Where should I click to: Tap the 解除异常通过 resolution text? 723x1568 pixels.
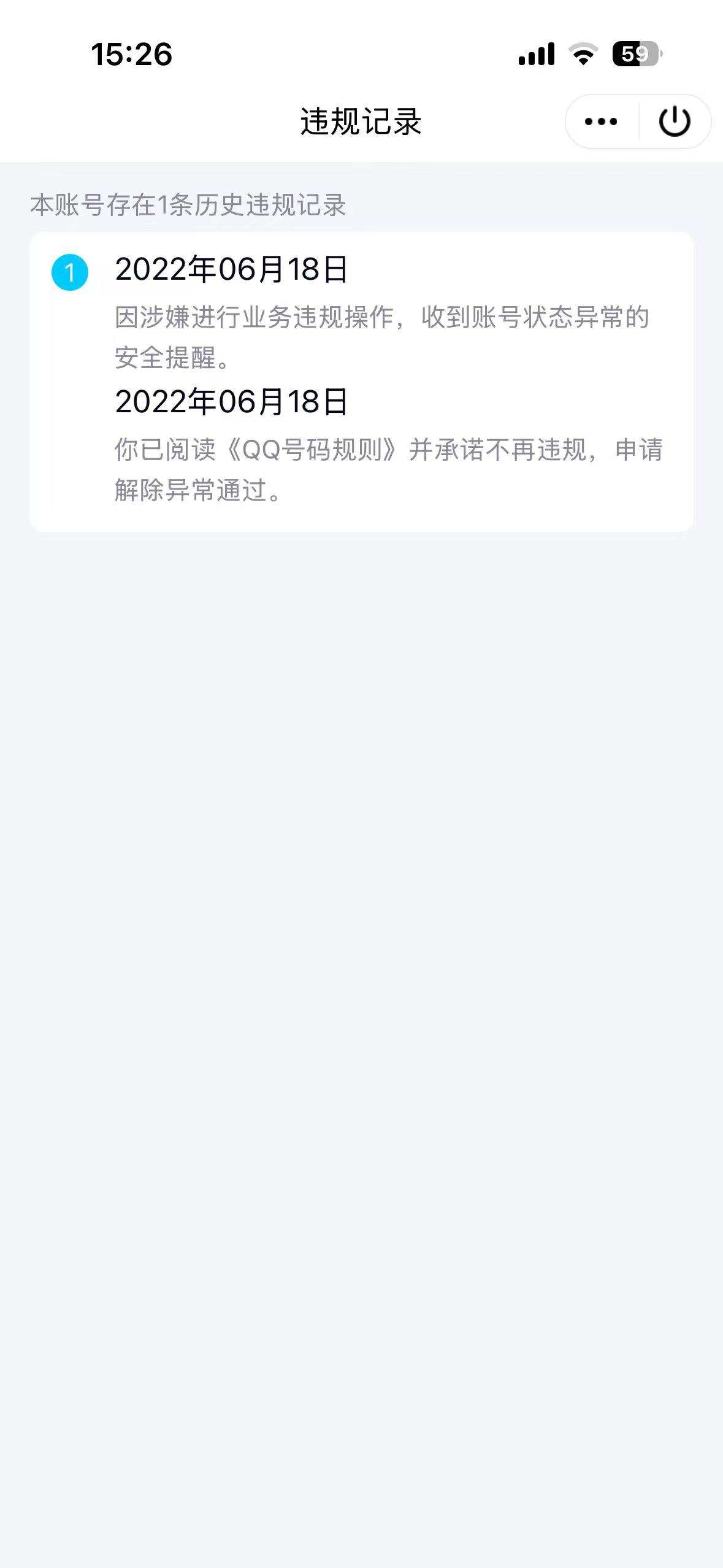coord(197,491)
